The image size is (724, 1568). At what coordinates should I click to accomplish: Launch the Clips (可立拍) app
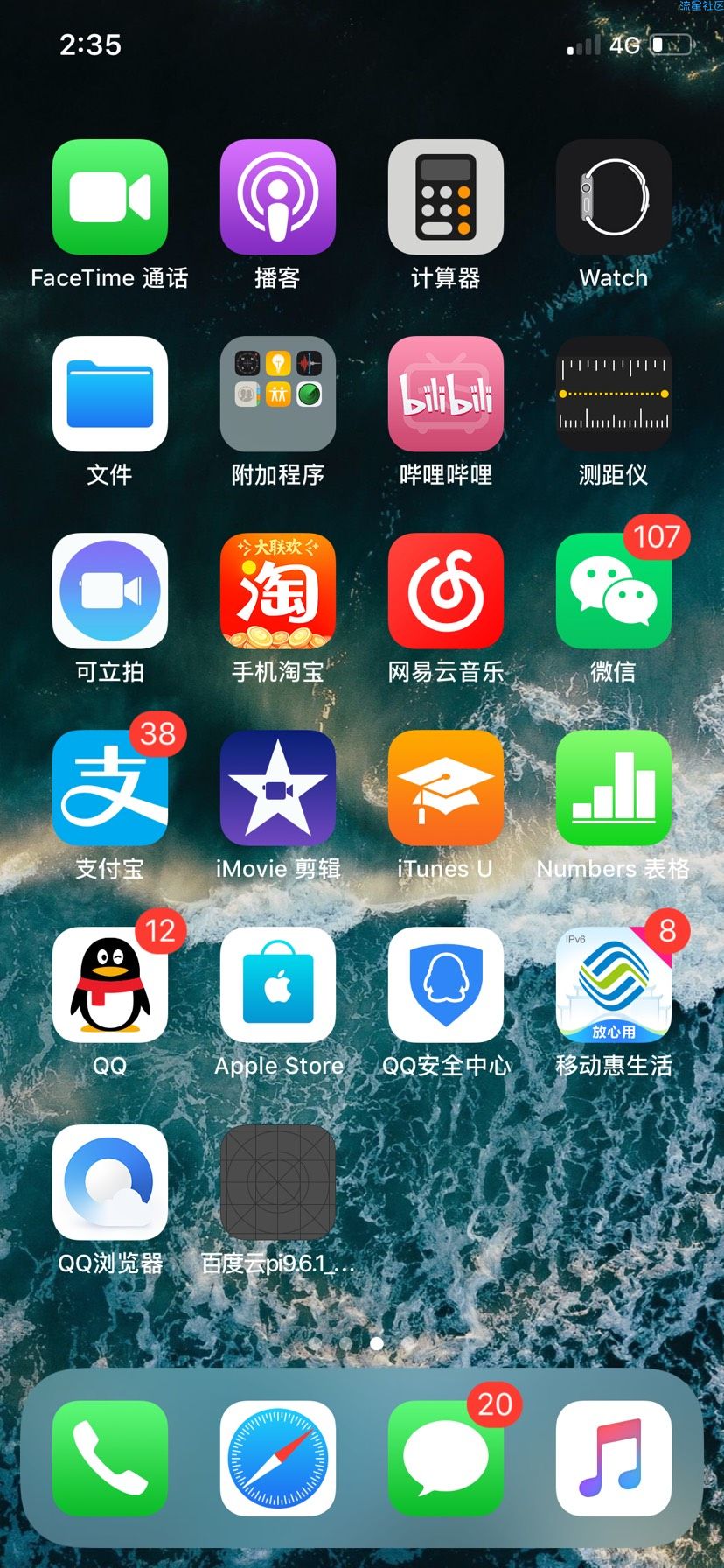tap(110, 591)
